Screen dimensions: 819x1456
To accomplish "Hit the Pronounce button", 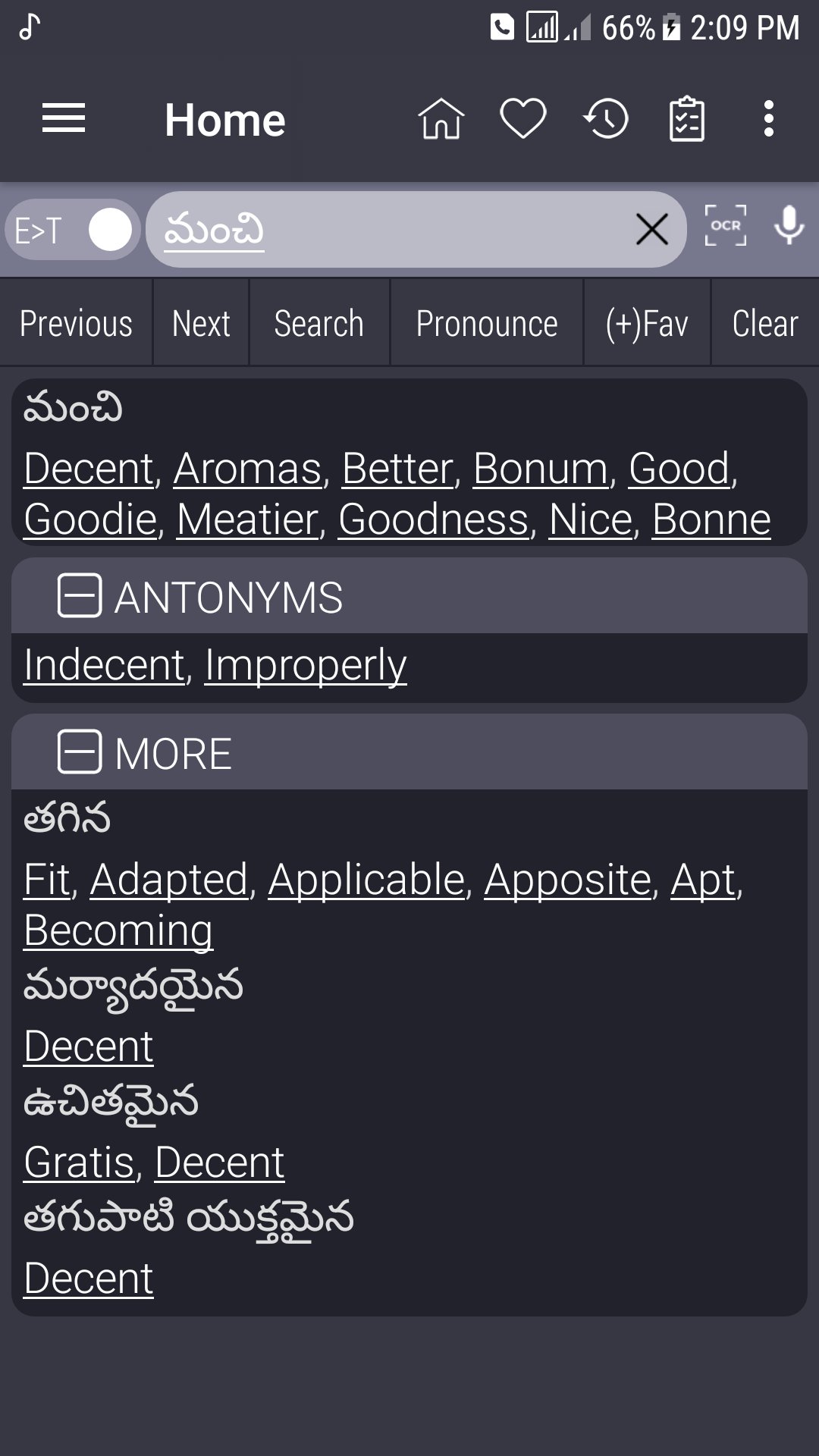I will tap(487, 324).
